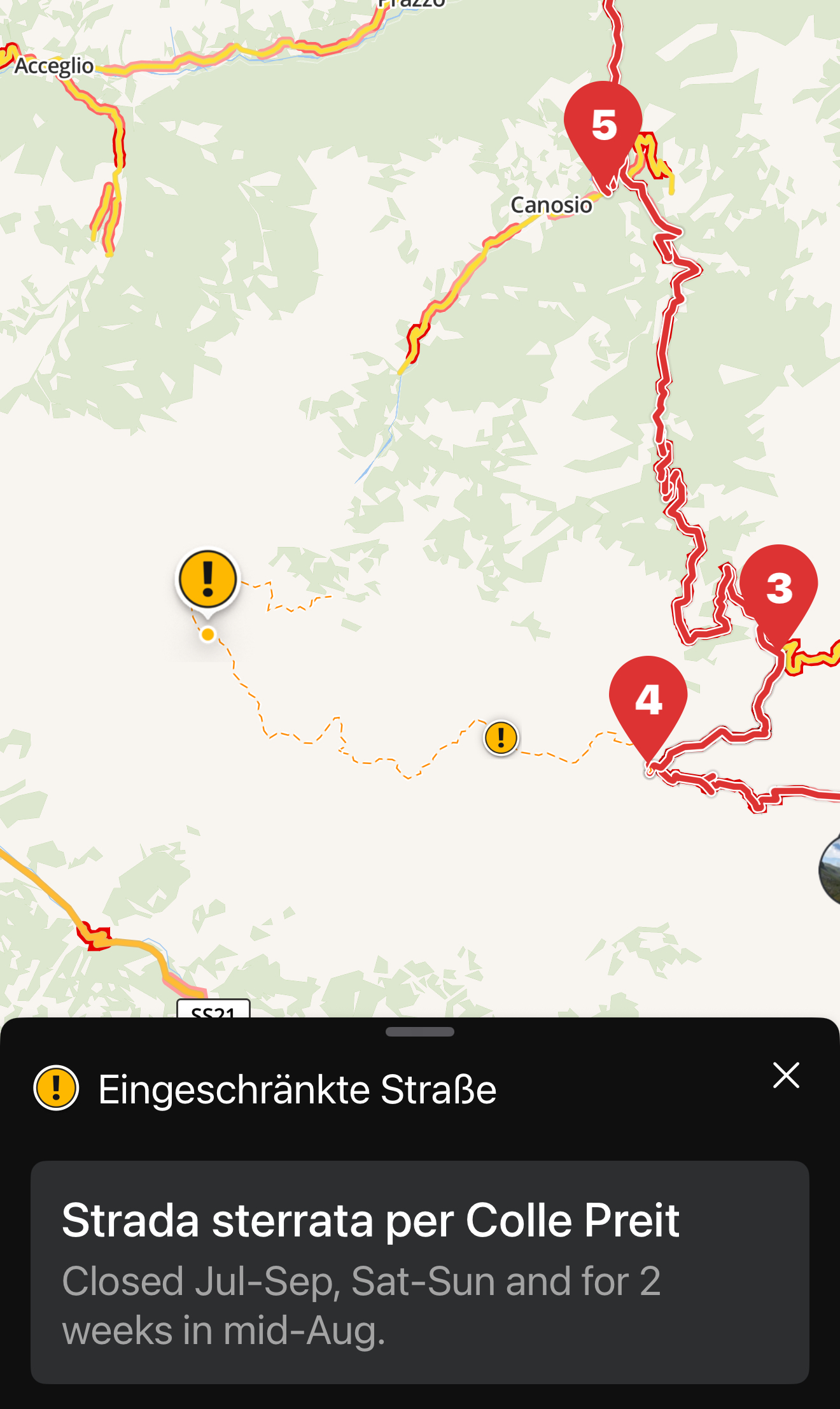Open the photo marker at the map edge
Viewport: 840px width, 1409px height.
tap(831, 870)
